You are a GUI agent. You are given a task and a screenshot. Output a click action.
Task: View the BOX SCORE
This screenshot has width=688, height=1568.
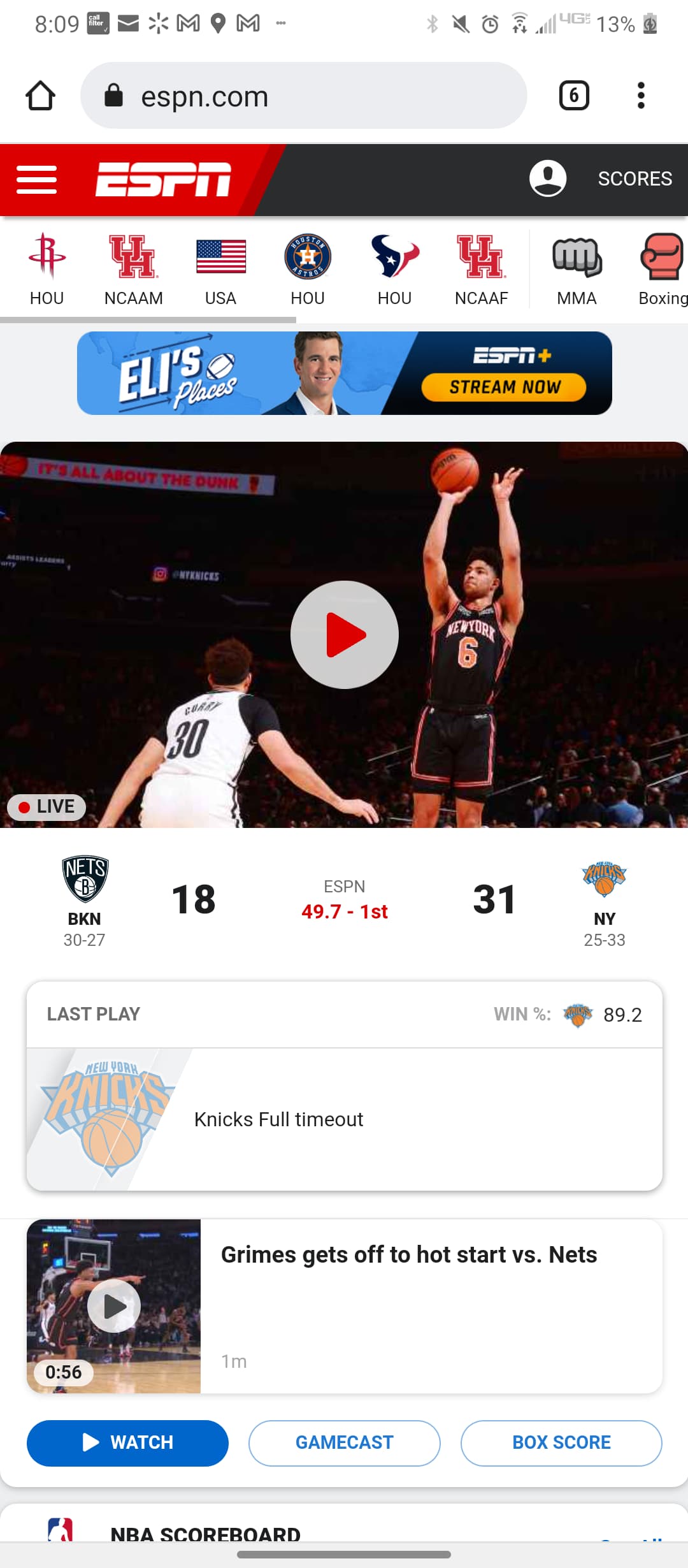tap(561, 1443)
